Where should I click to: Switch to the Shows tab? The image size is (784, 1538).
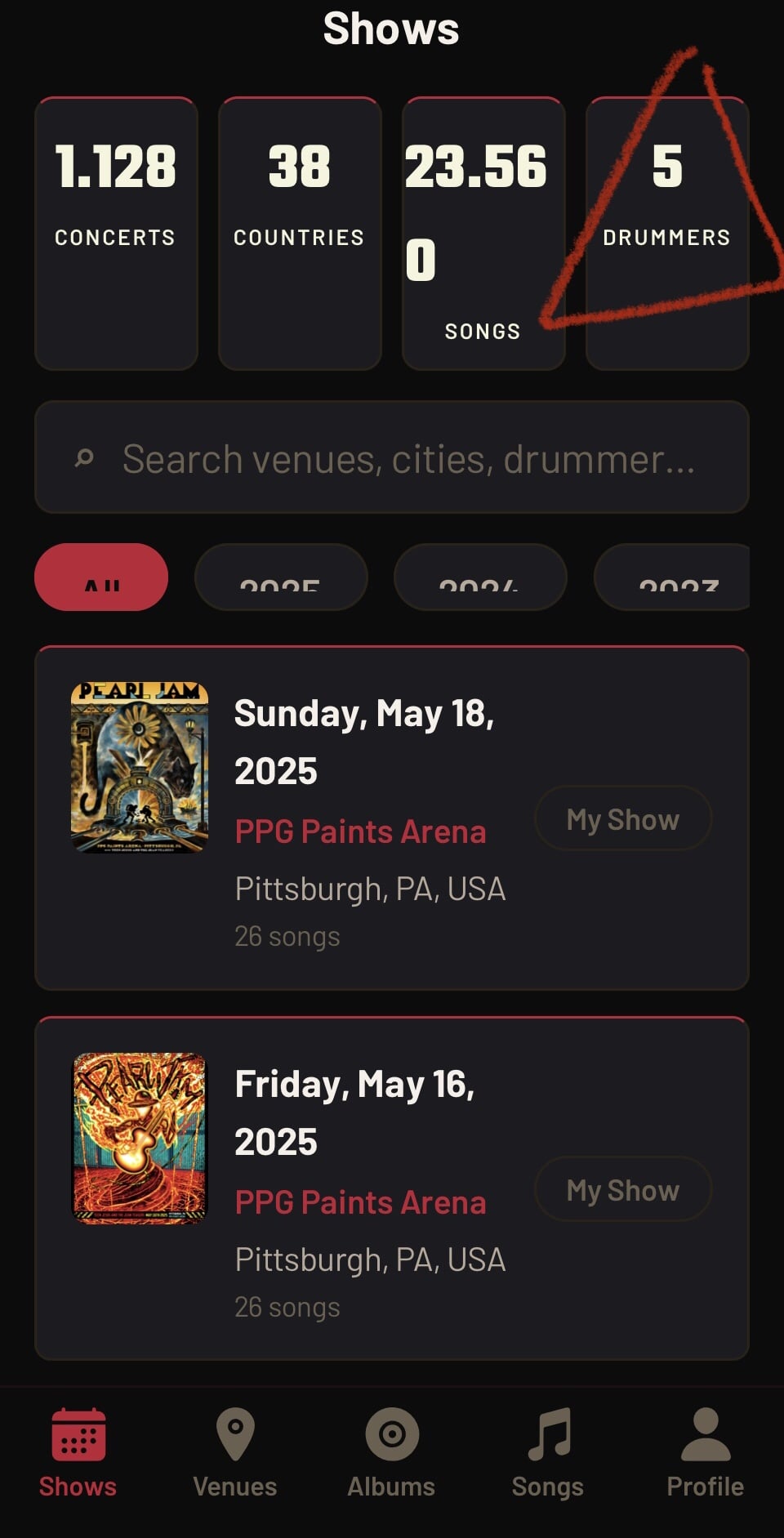pos(78,1454)
